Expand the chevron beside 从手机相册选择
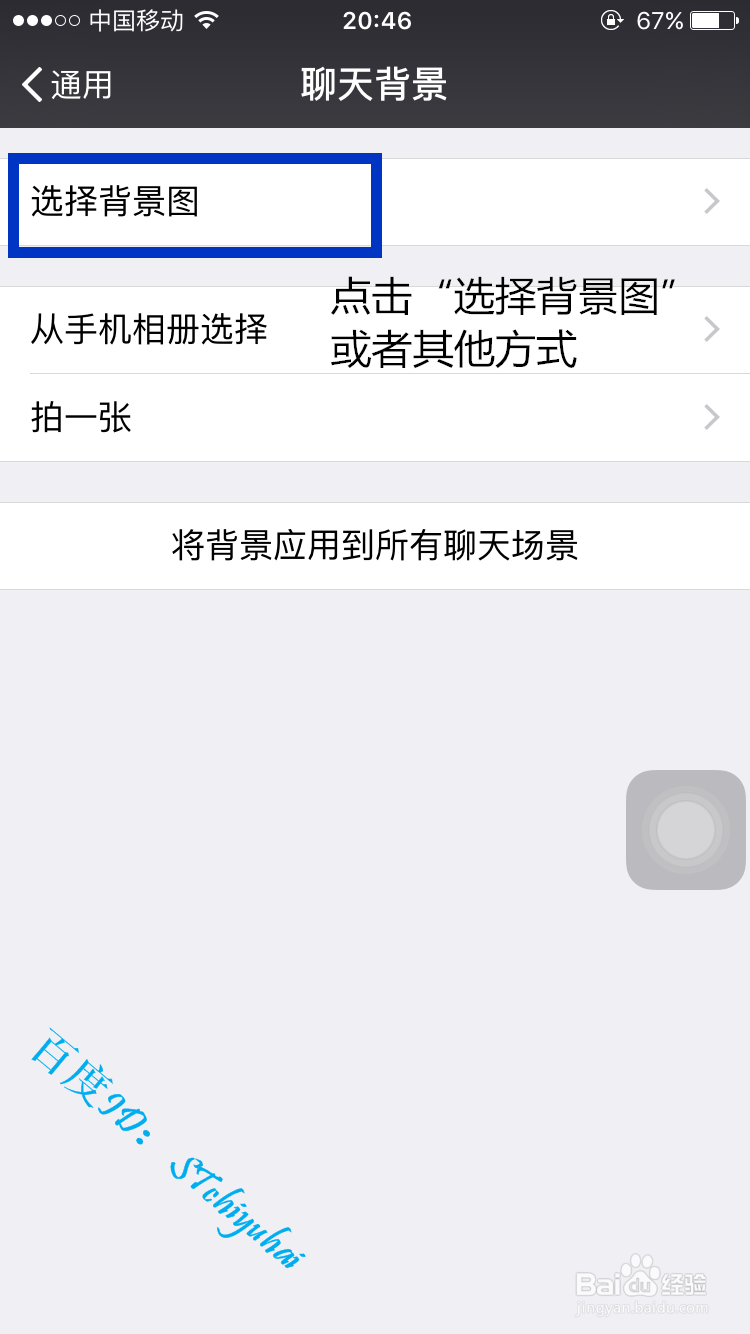Viewport: 750px width, 1334px height. pyautogui.click(x=710, y=330)
